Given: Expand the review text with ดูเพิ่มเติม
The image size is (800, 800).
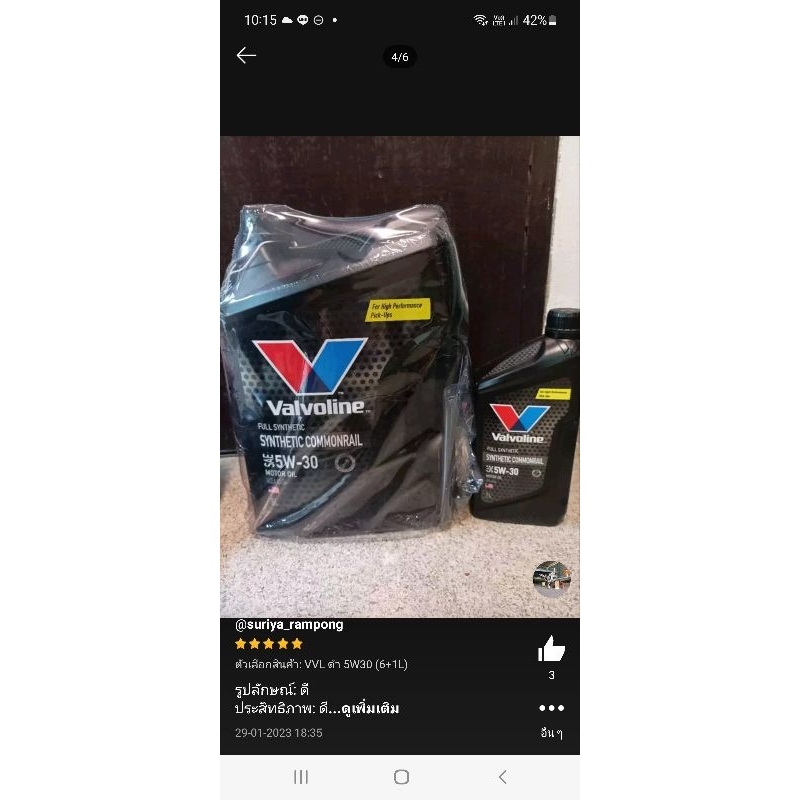Looking at the screenshot, I should pos(370,709).
